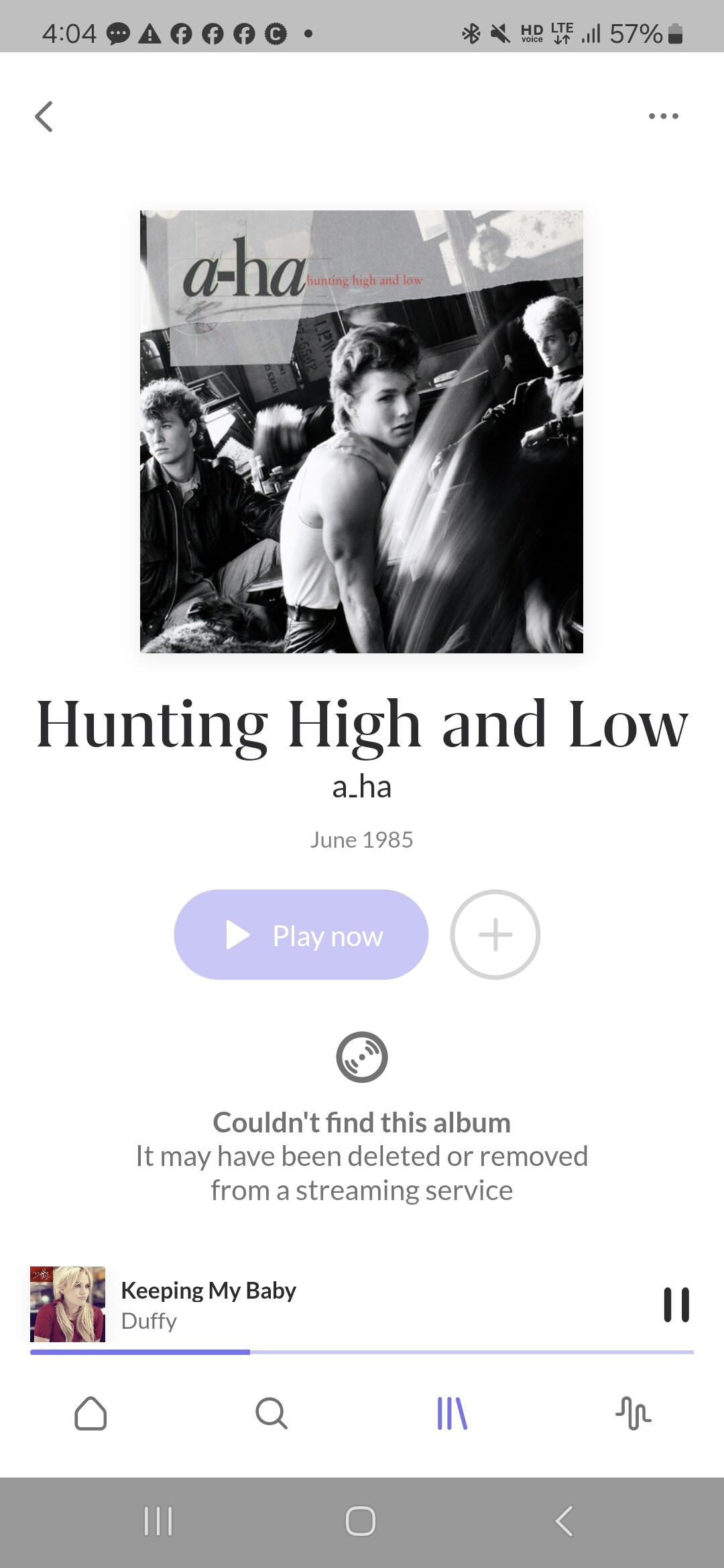Tap the Play now button
This screenshot has height=1568, width=724.
point(301,935)
